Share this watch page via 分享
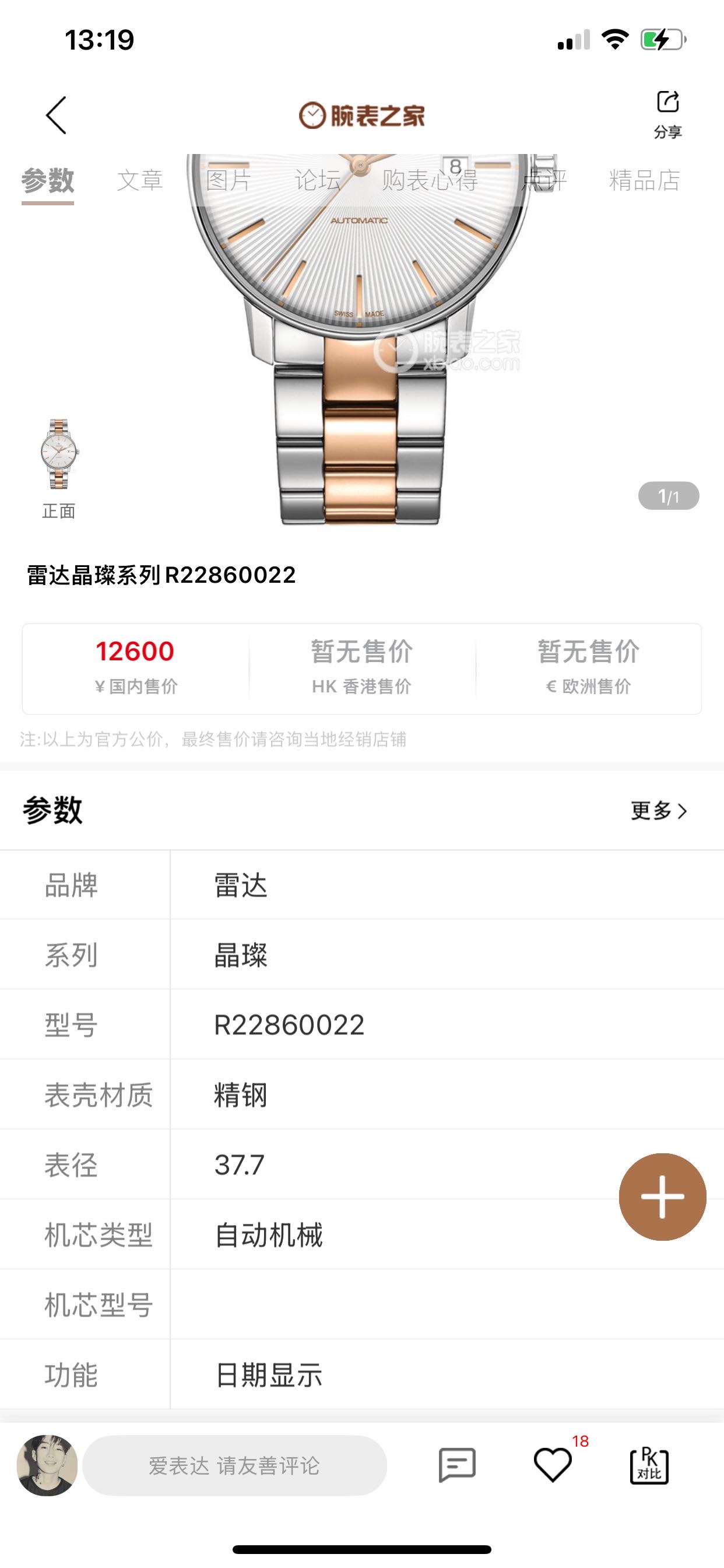Screen dimensions: 724x1568 [x=667, y=113]
